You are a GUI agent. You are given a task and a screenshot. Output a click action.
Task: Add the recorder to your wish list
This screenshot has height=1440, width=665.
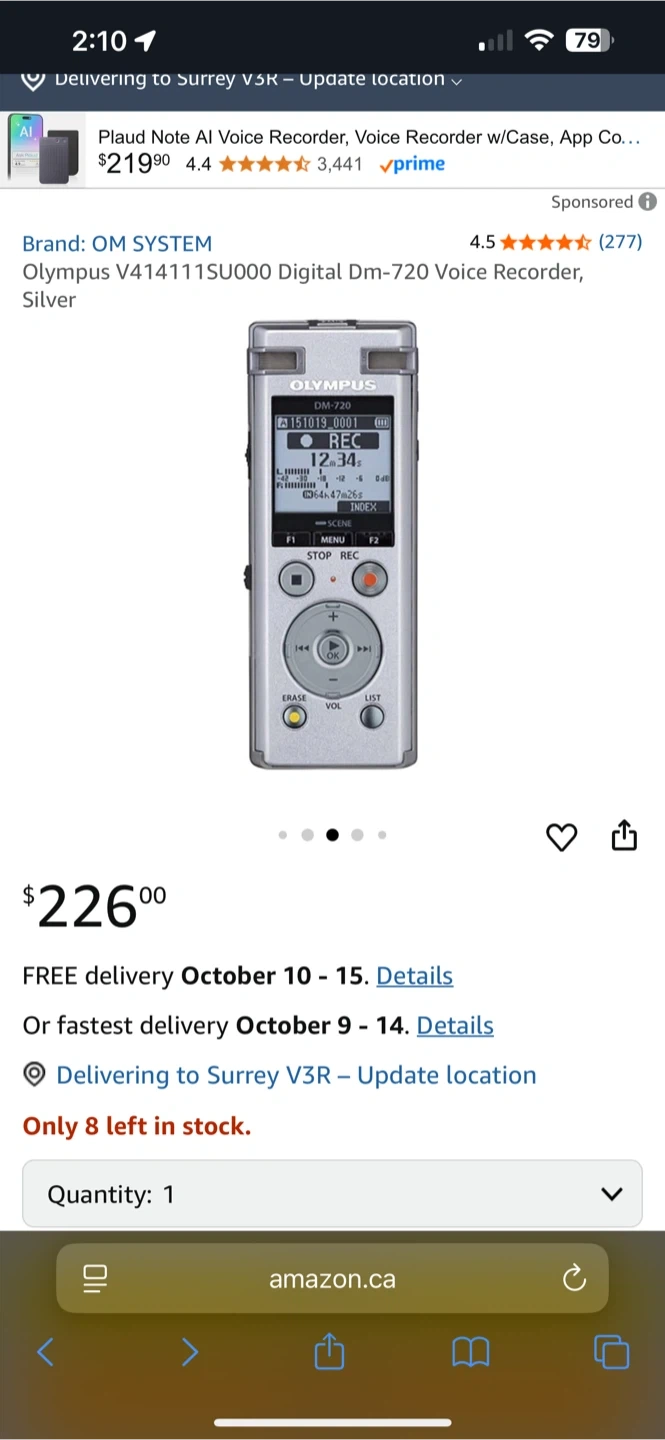pos(561,837)
